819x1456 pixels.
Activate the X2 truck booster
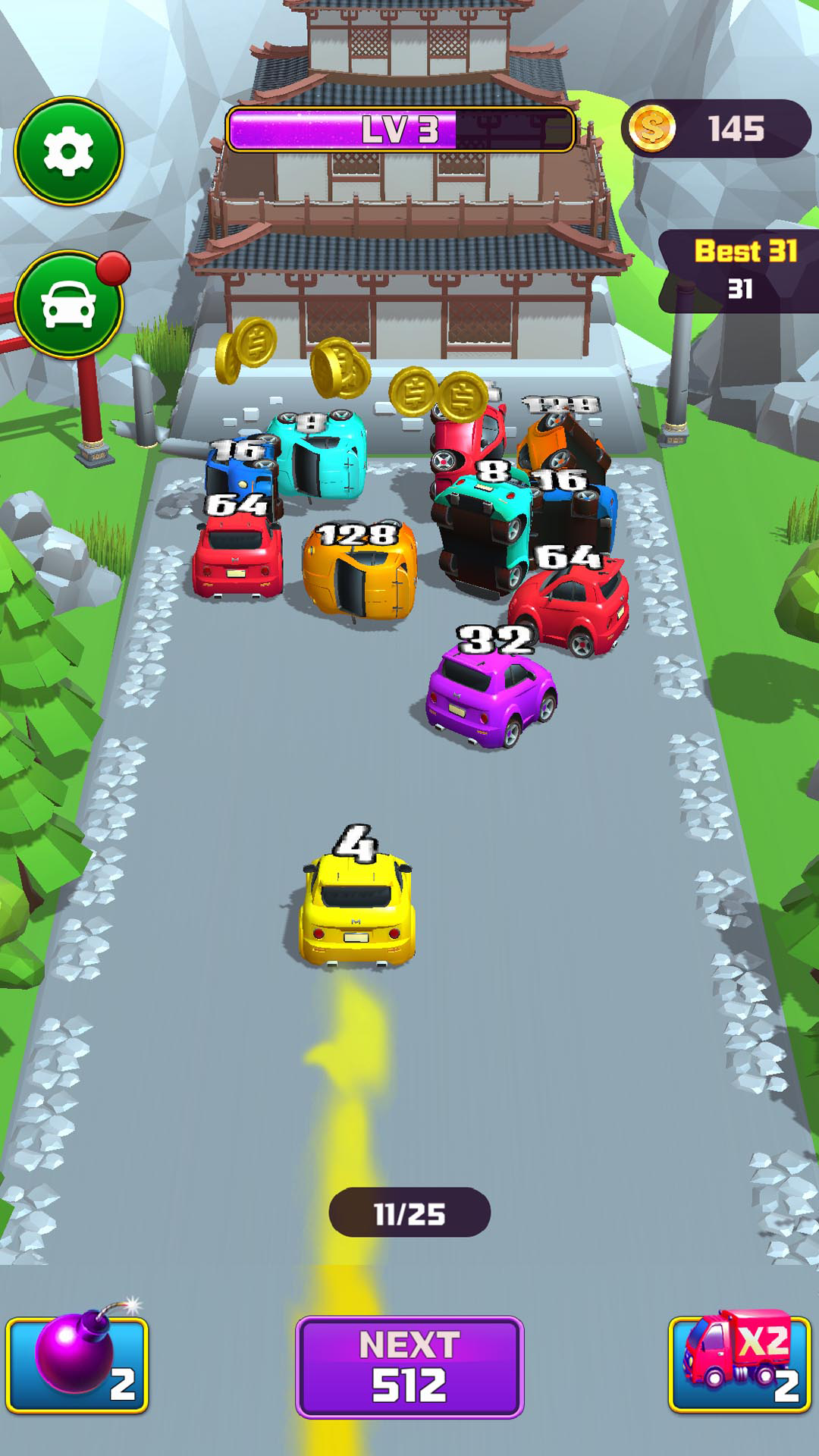(739, 1363)
